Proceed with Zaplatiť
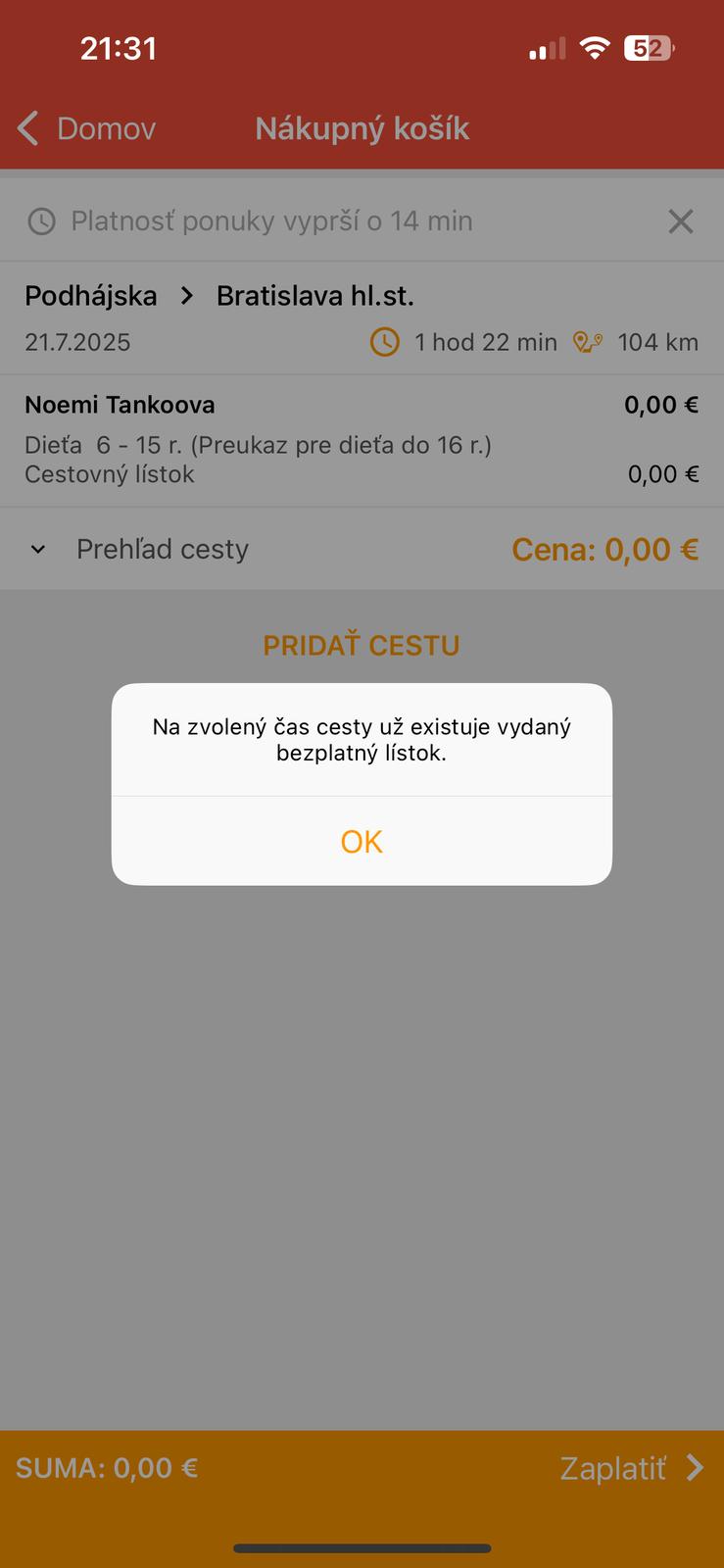The height and width of the screenshot is (1568, 724). (631, 1468)
